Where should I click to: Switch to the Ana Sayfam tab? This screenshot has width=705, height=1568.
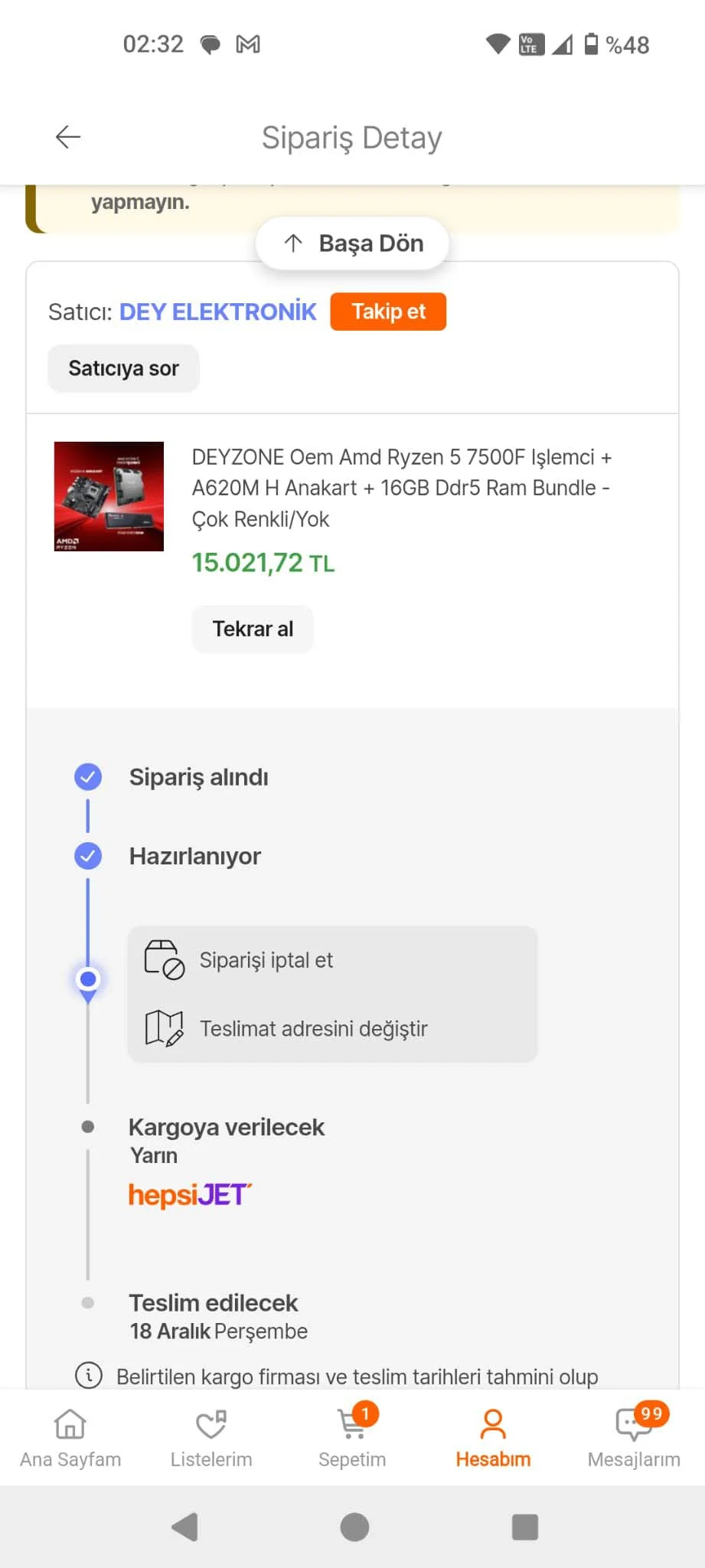[70, 1438]
